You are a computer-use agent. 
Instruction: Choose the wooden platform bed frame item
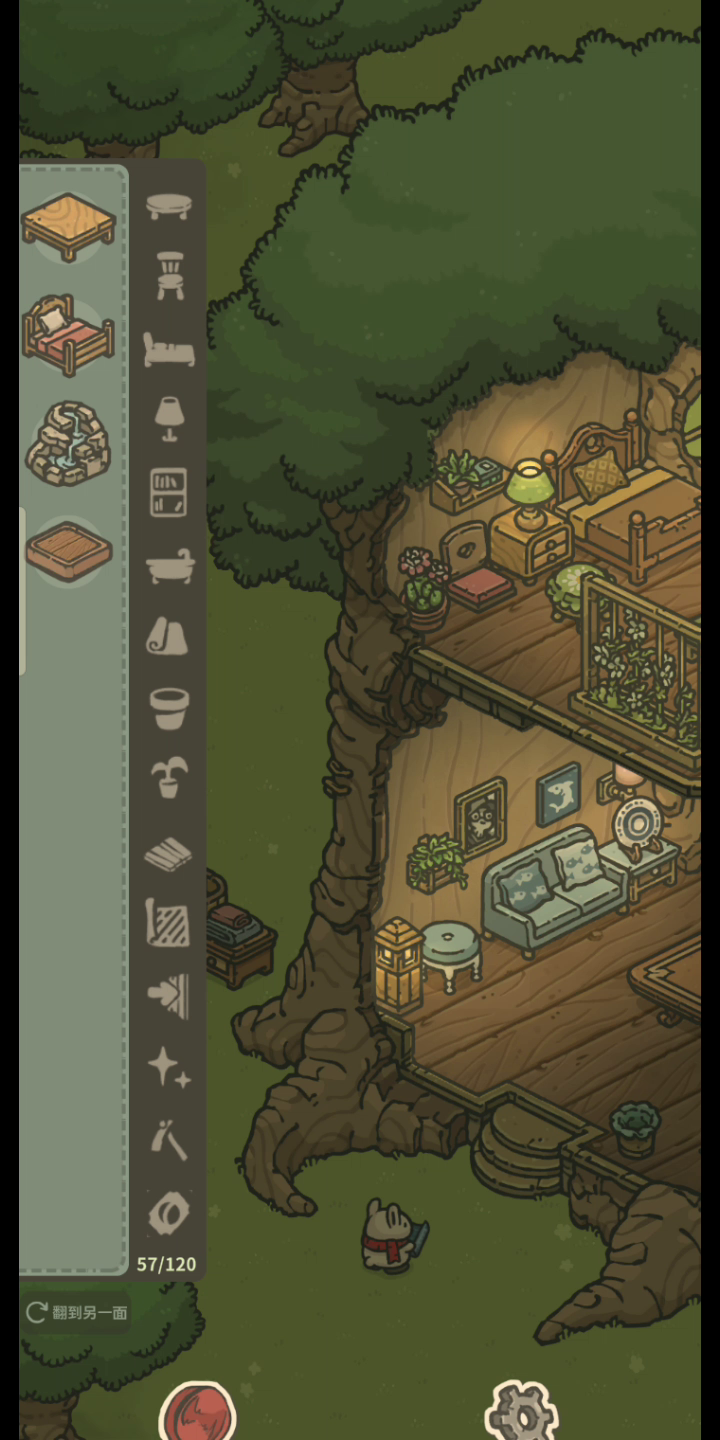click(x=69, y=227)
